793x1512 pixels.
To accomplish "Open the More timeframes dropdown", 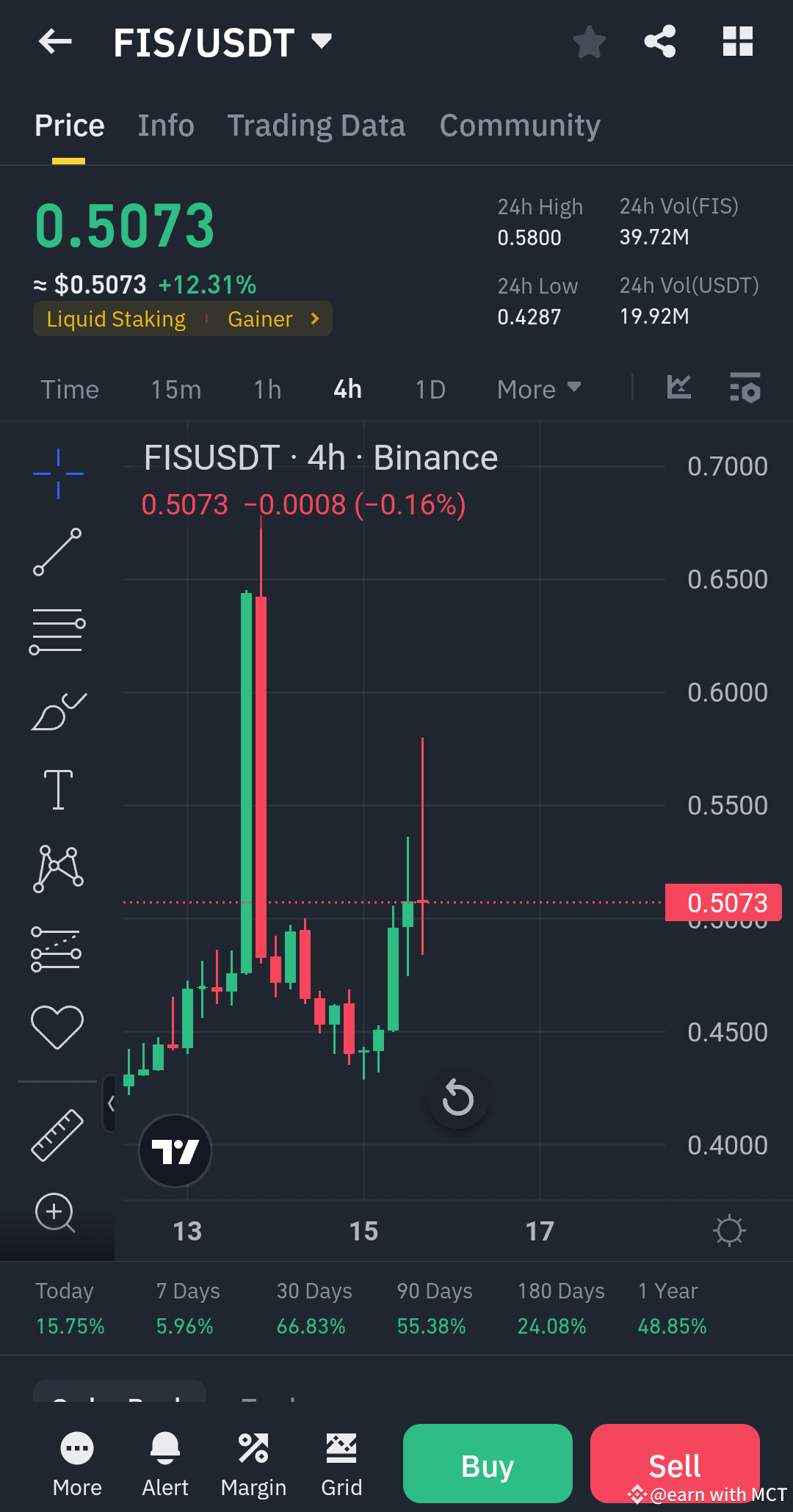I will click(538, 389).
